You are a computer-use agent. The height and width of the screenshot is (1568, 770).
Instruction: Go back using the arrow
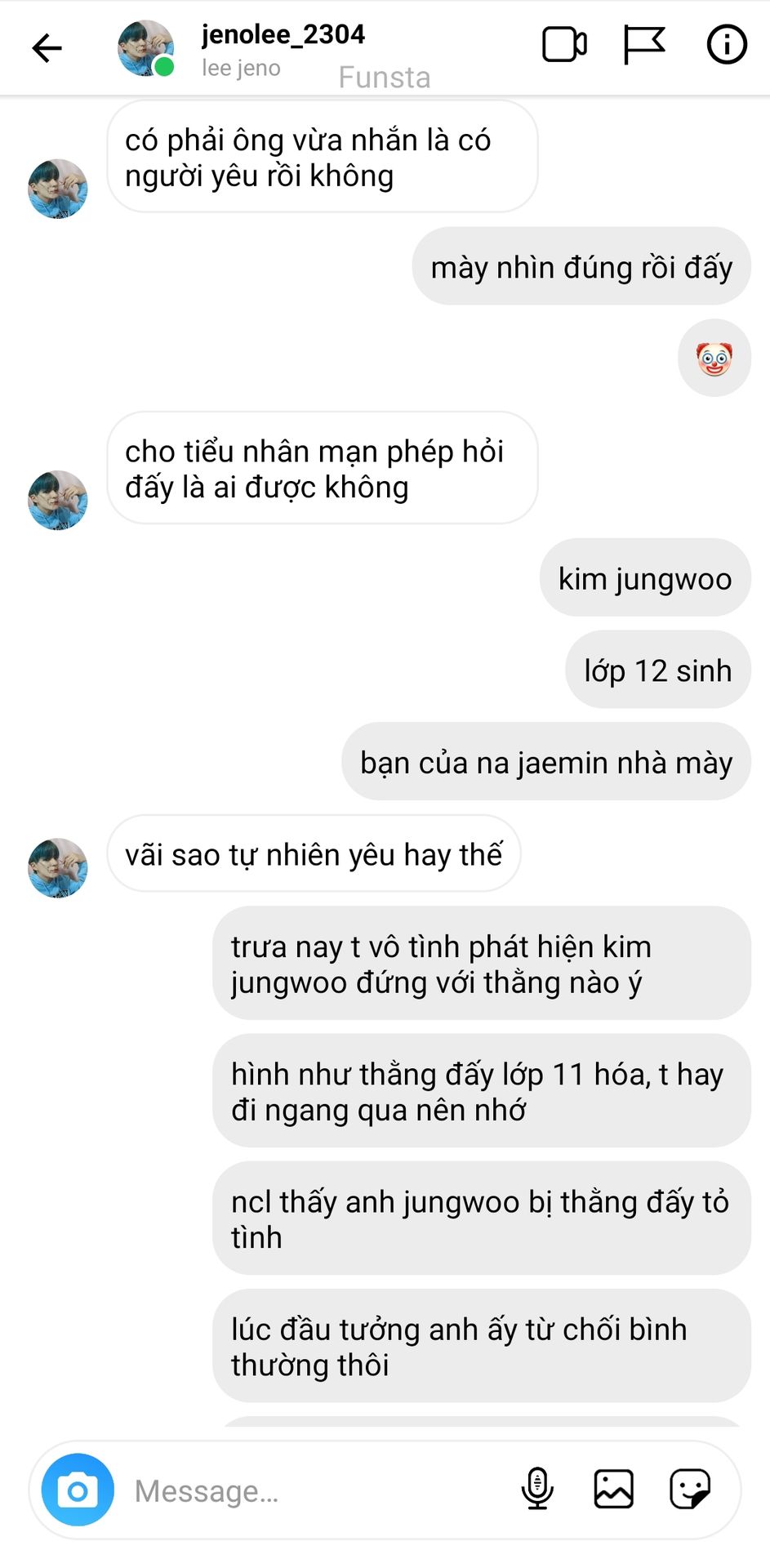[47, 48]
